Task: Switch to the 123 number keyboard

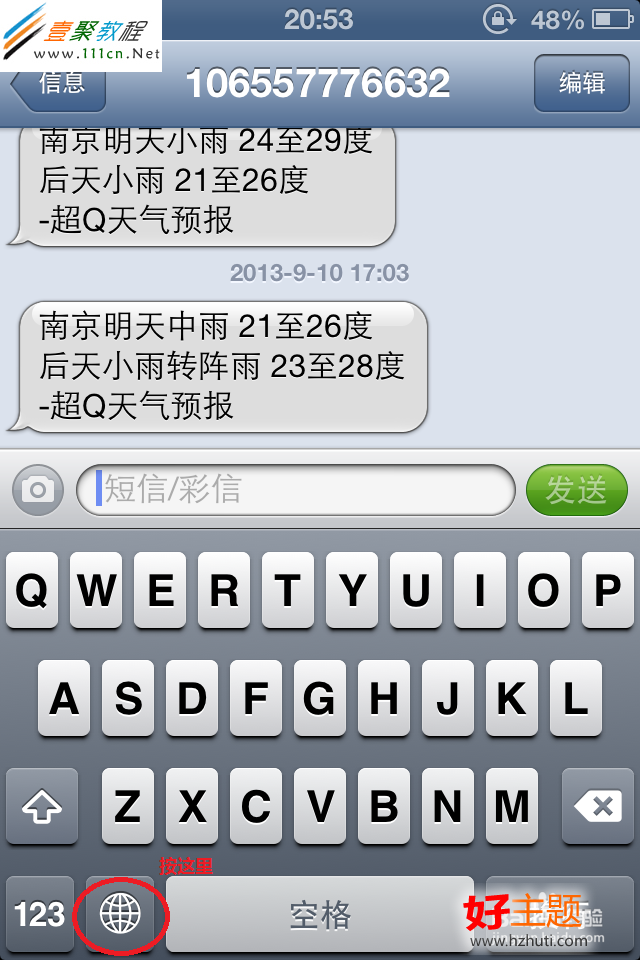Action: coord(40,913)
